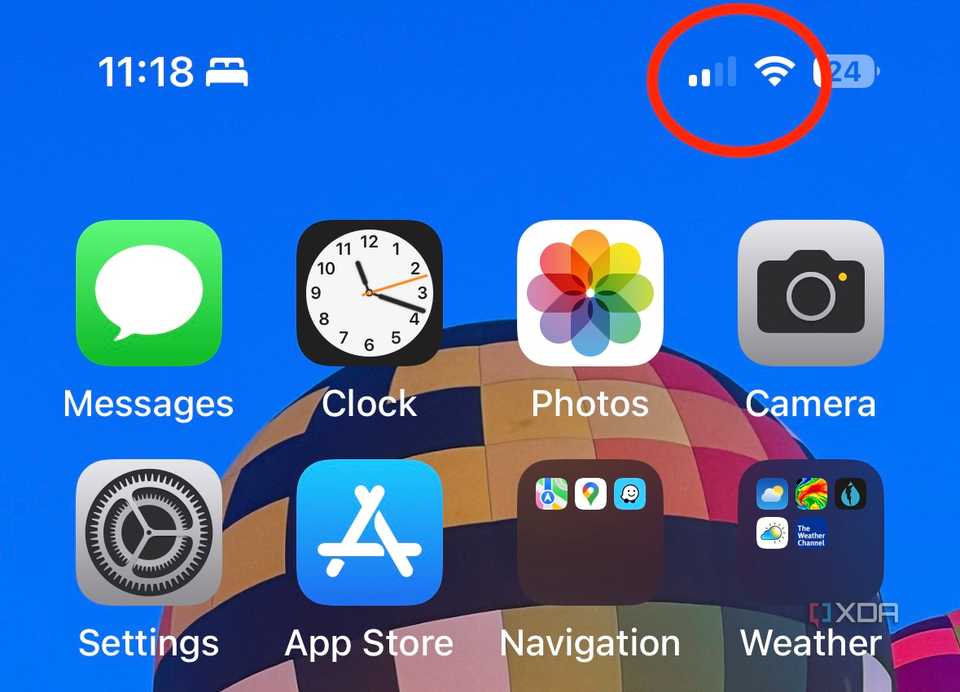Open the Photos app
960x692 pixels.
pos(590,293)
